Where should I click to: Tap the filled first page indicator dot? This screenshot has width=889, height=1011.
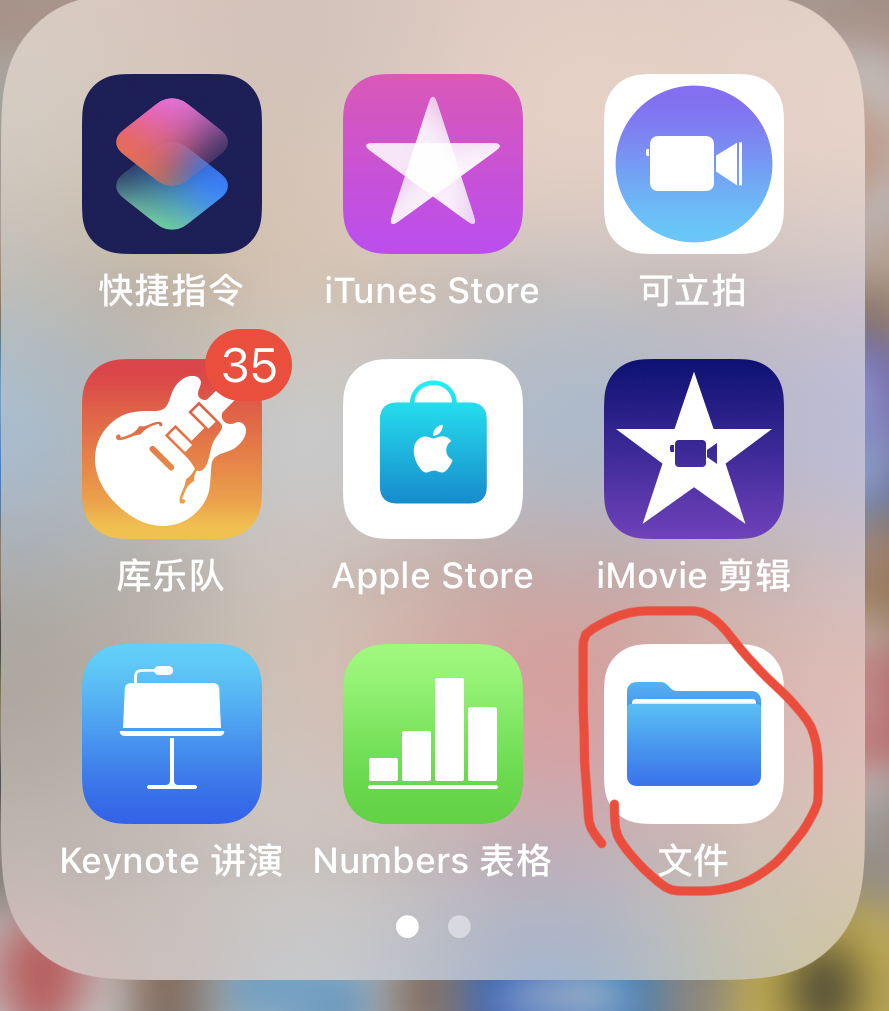pos(407,927)
